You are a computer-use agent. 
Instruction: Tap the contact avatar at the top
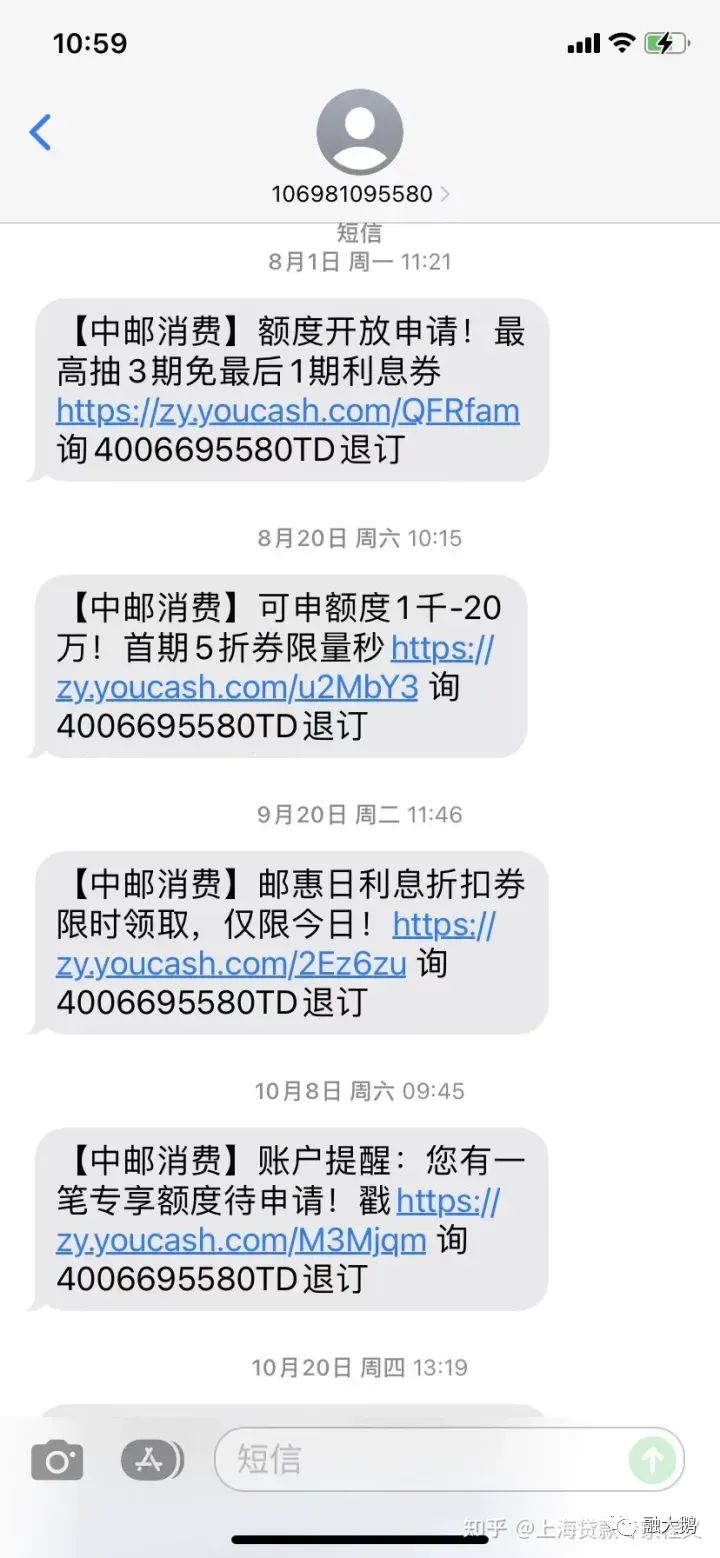(358, 130)
